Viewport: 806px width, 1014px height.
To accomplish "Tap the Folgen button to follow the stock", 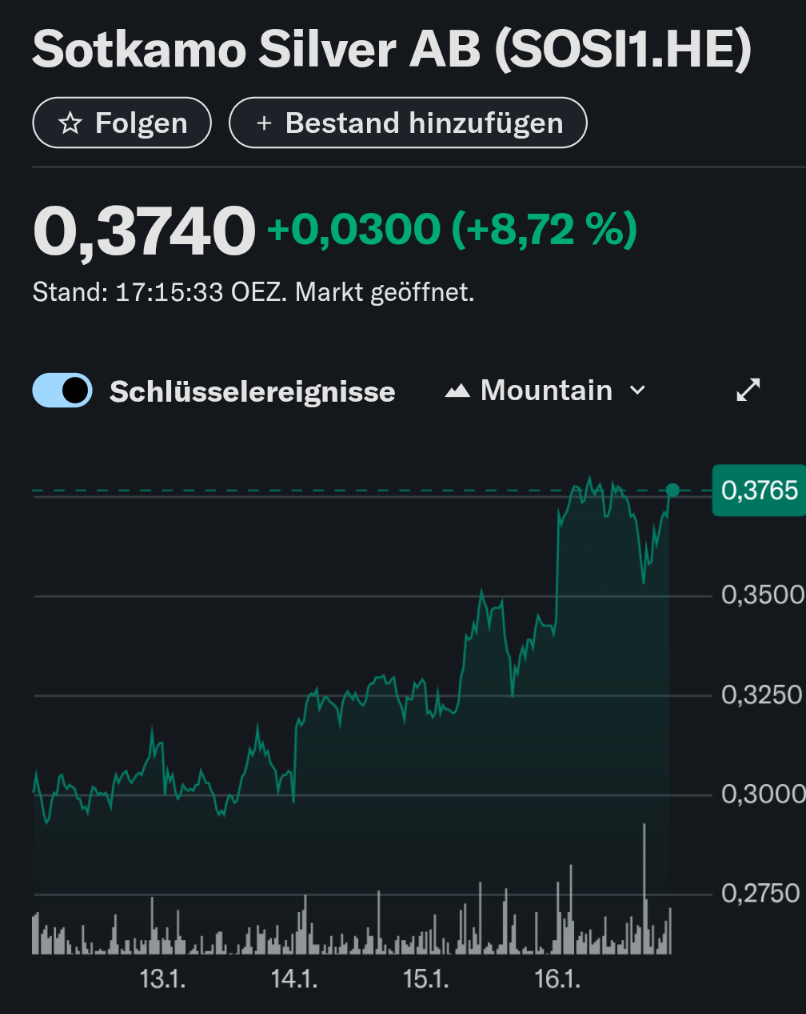I will (x=122, y=123).
